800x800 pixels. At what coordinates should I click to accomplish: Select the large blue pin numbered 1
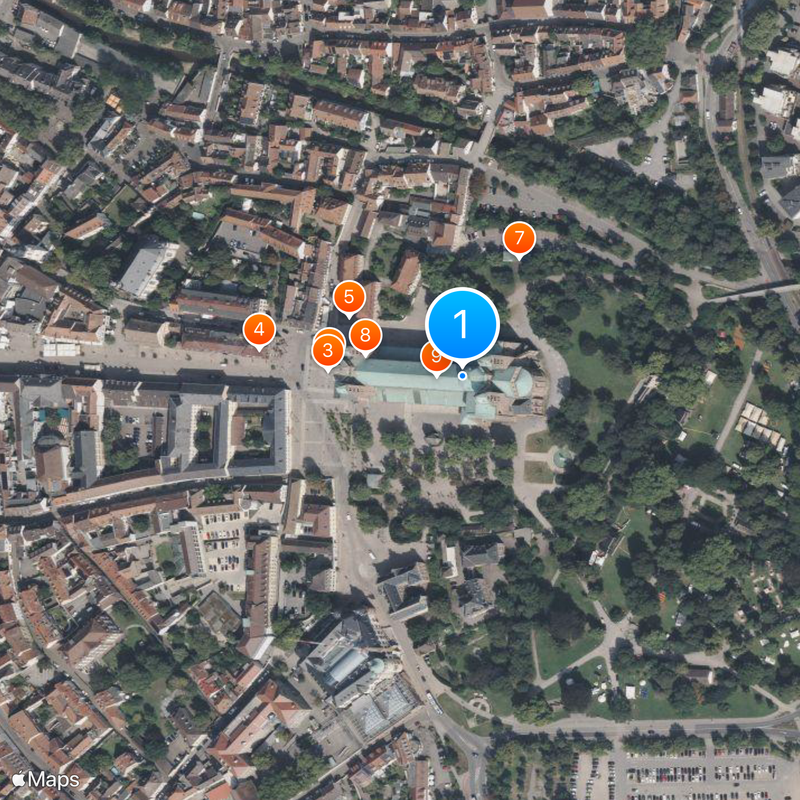click(x=462, y=323)
